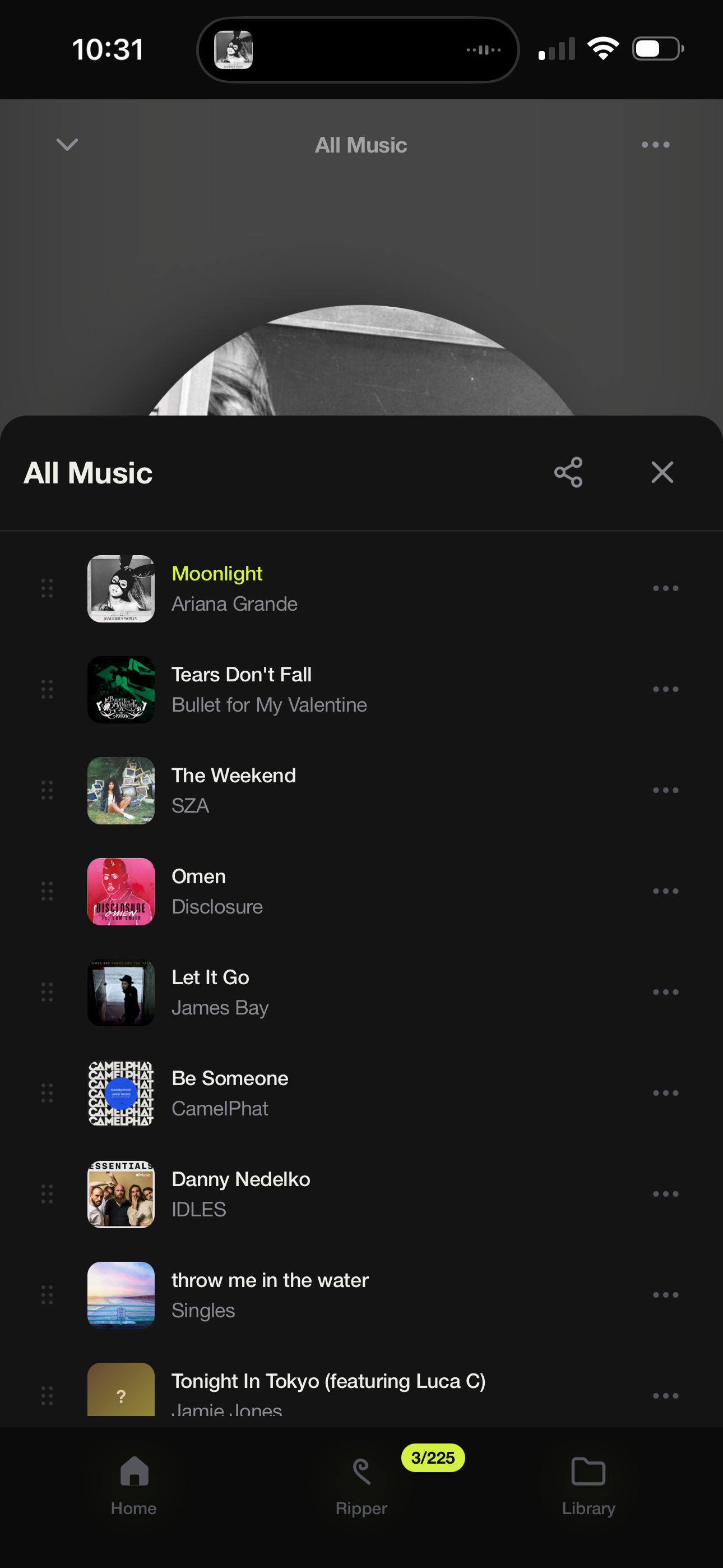Open options for the Moonlight track
The image size is (723, 1568).
coord(665,589)
